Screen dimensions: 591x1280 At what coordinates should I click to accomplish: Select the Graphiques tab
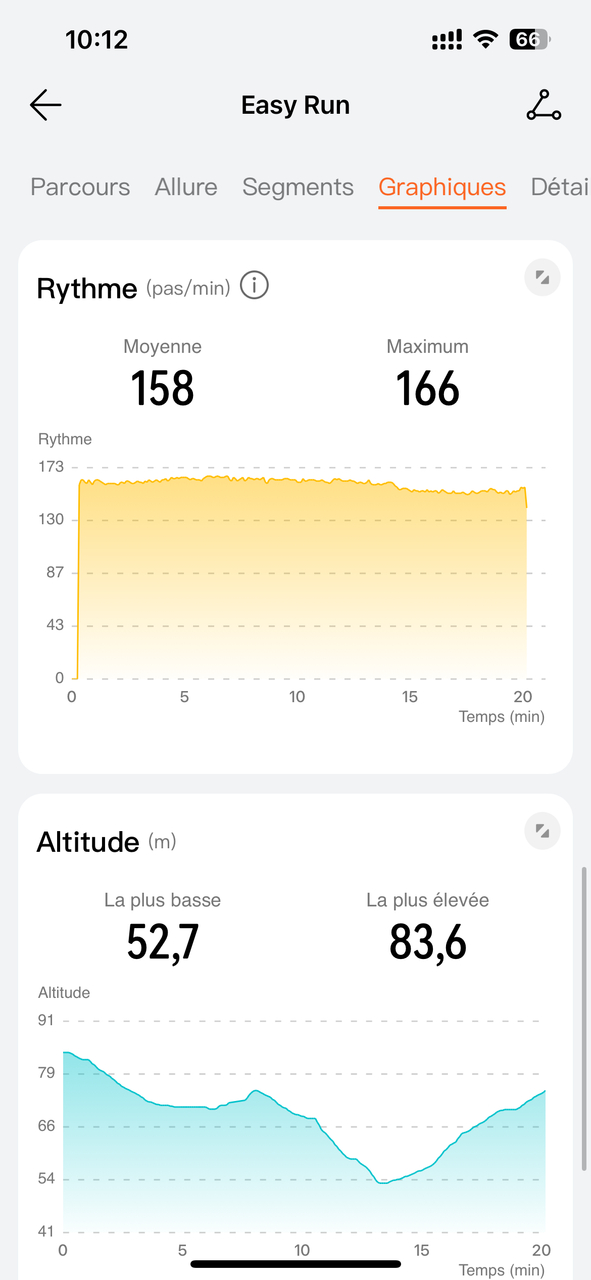click(442, 187)
